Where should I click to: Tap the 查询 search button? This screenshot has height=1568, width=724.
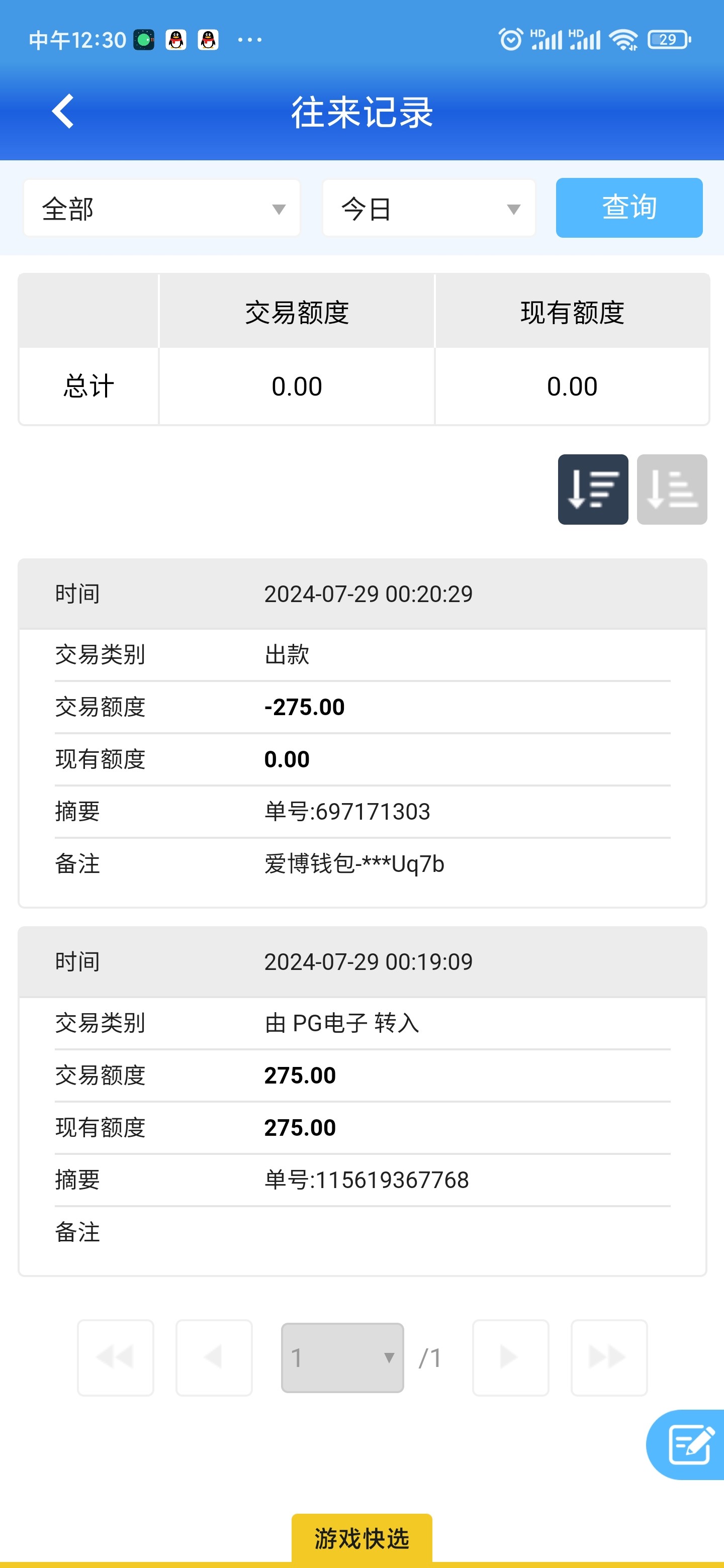[628, 208]
